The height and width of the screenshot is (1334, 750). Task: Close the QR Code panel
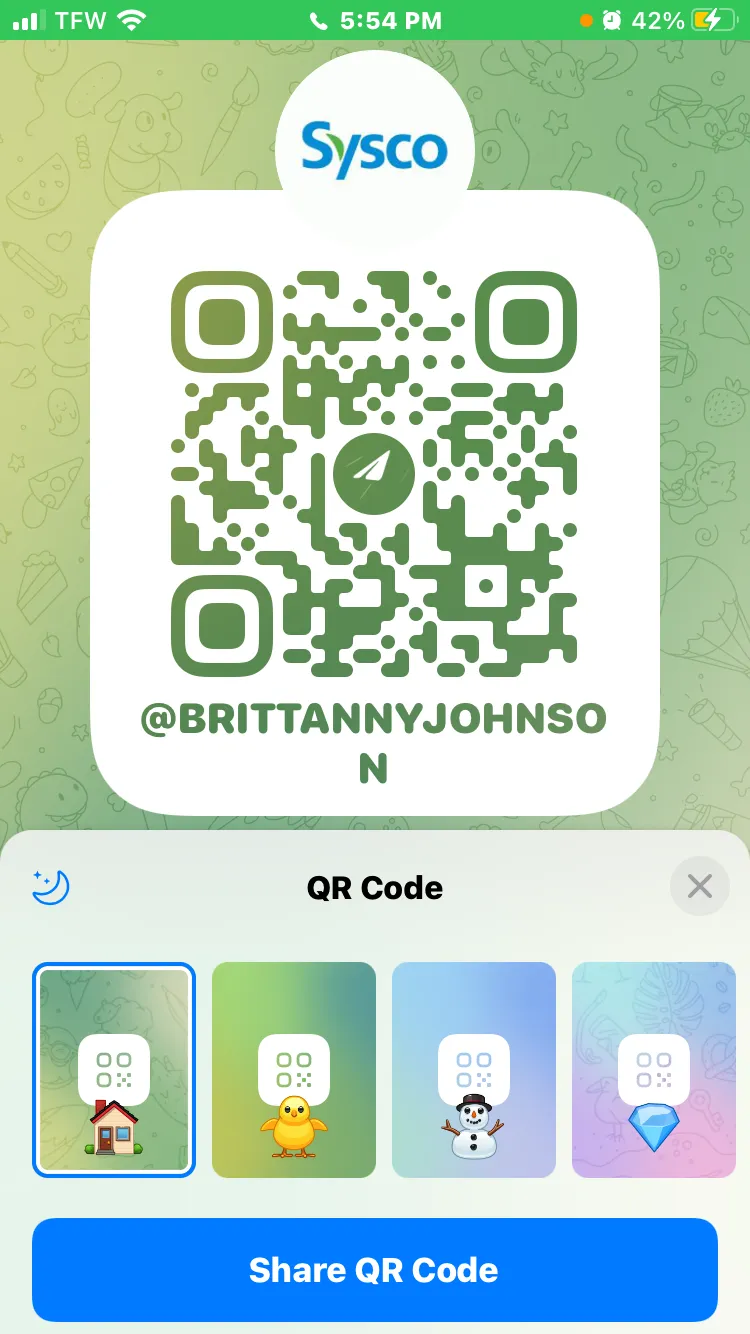coord(699,886)
